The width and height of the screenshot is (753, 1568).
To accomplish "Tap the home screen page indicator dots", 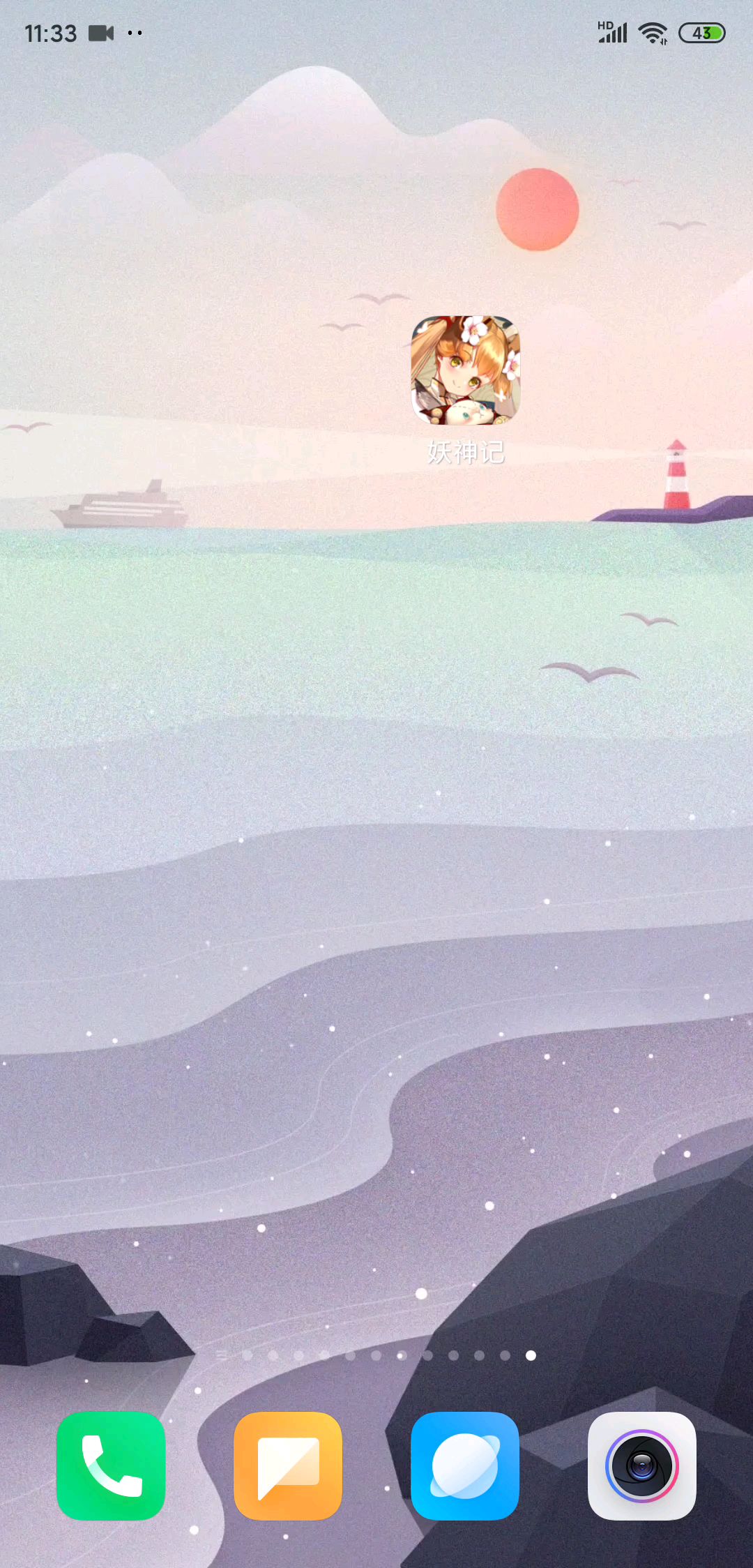I will [376, 1355].
